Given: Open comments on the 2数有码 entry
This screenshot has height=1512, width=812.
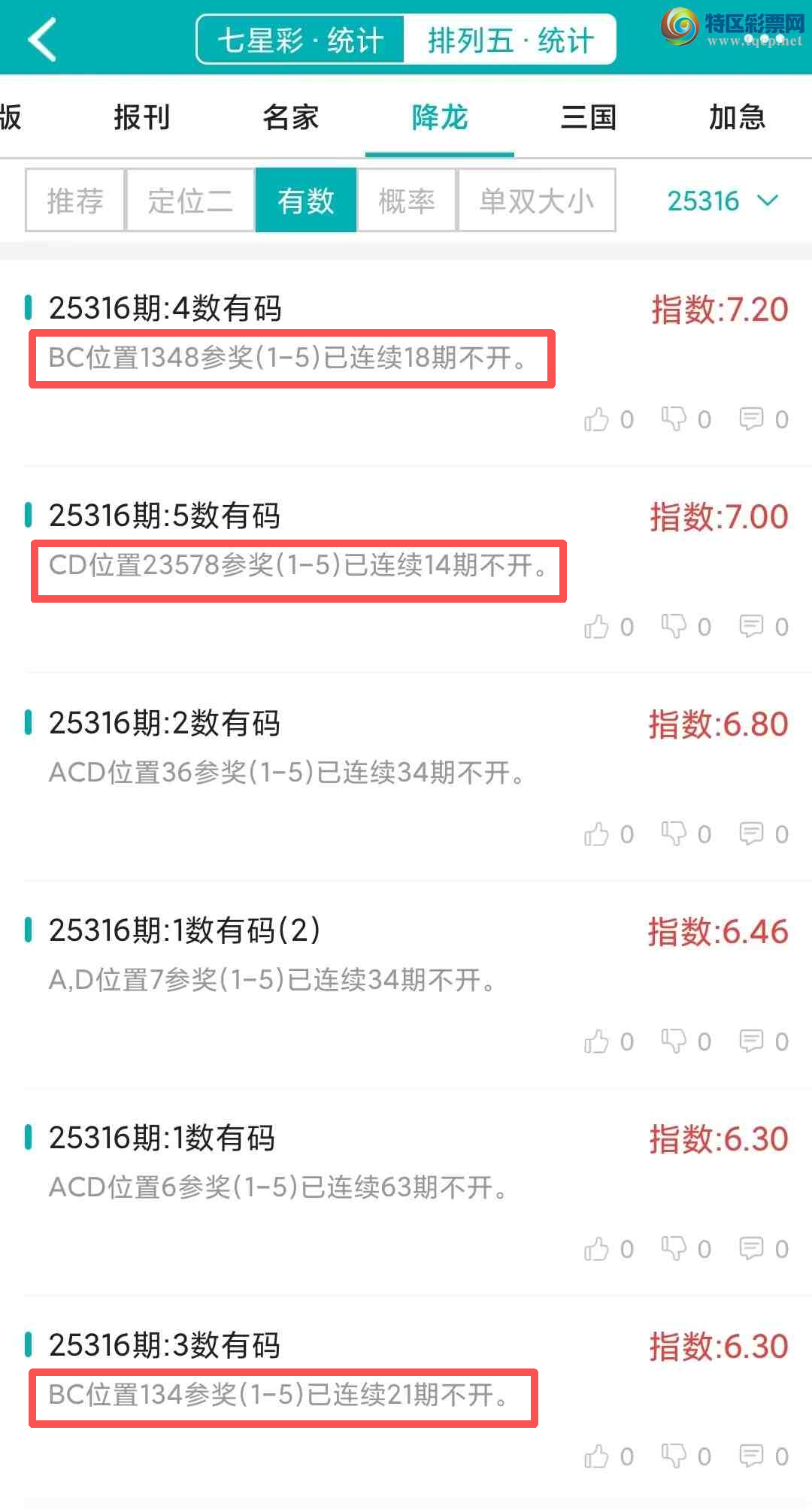Looking at the screenshot, I should [x=751, y=834].
